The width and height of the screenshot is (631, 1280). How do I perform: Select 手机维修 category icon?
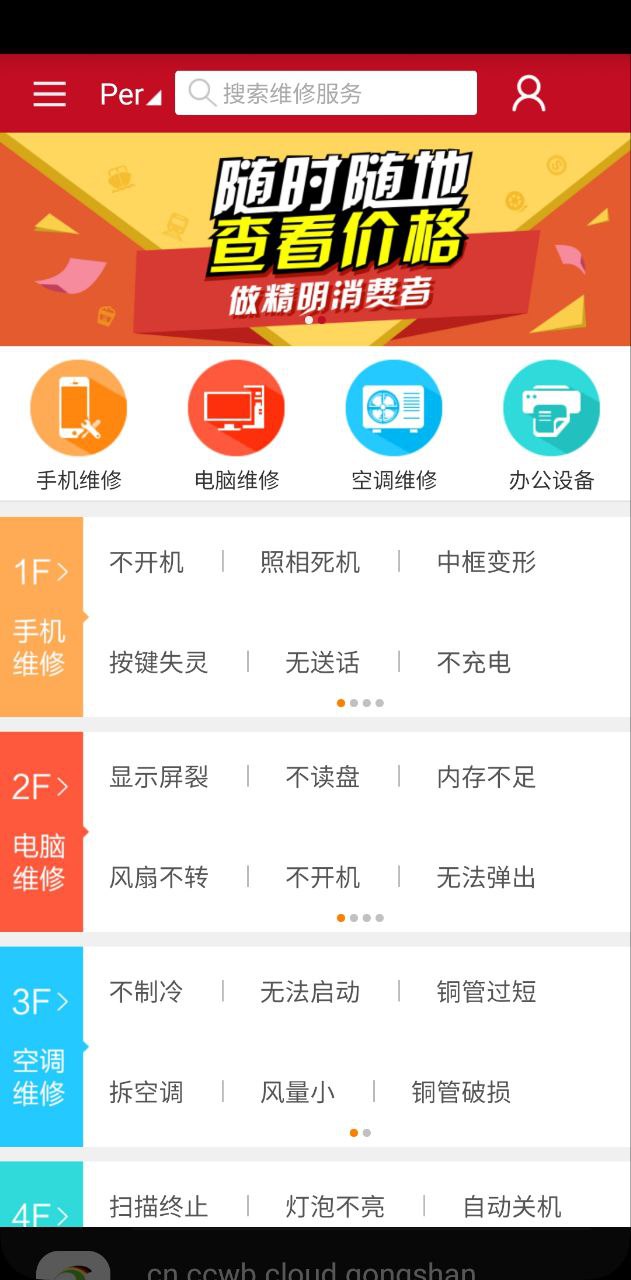click(x=79, y=408)
